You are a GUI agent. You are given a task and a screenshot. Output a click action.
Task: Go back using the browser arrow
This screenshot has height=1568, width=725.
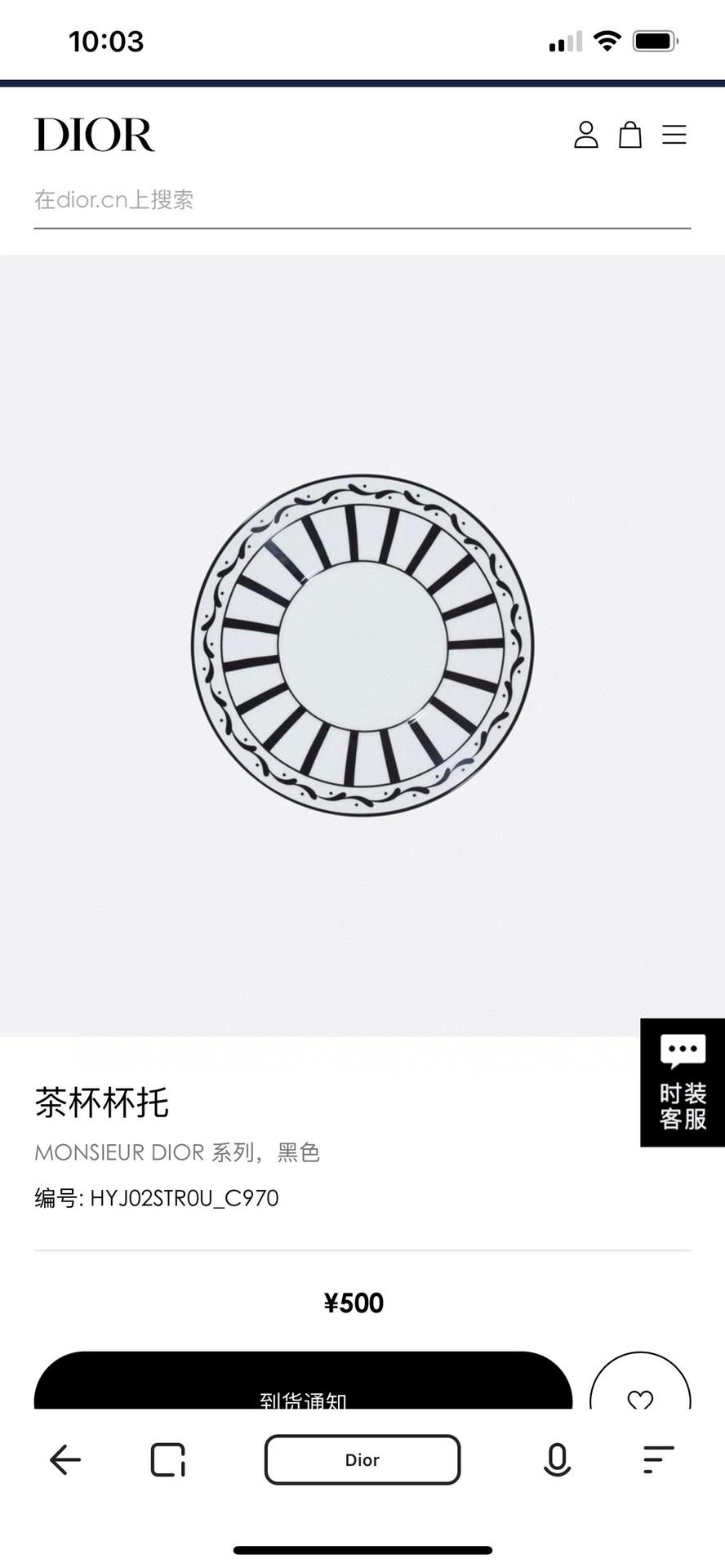pos(65,1459)
